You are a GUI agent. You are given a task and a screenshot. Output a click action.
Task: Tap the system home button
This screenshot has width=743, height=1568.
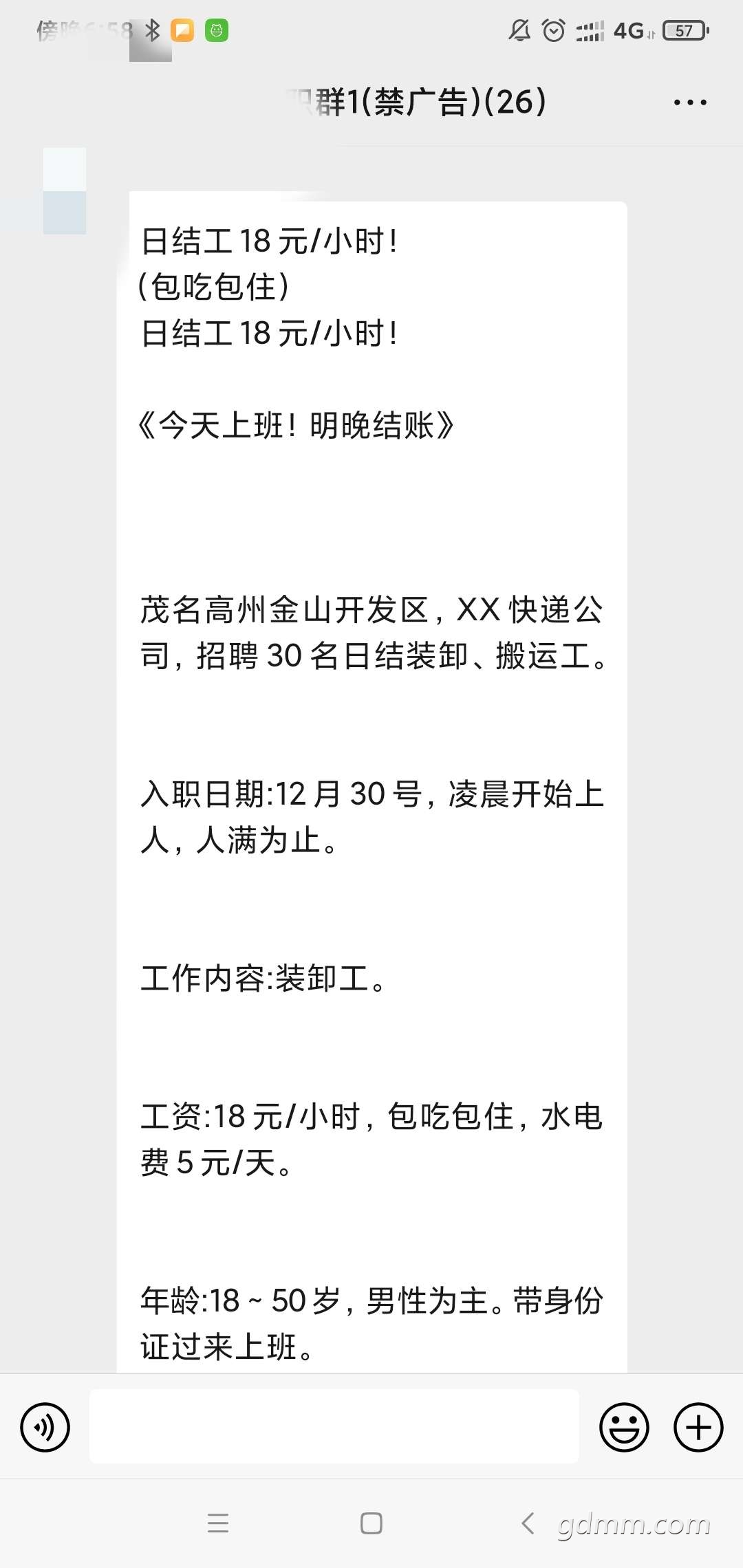371,1523
